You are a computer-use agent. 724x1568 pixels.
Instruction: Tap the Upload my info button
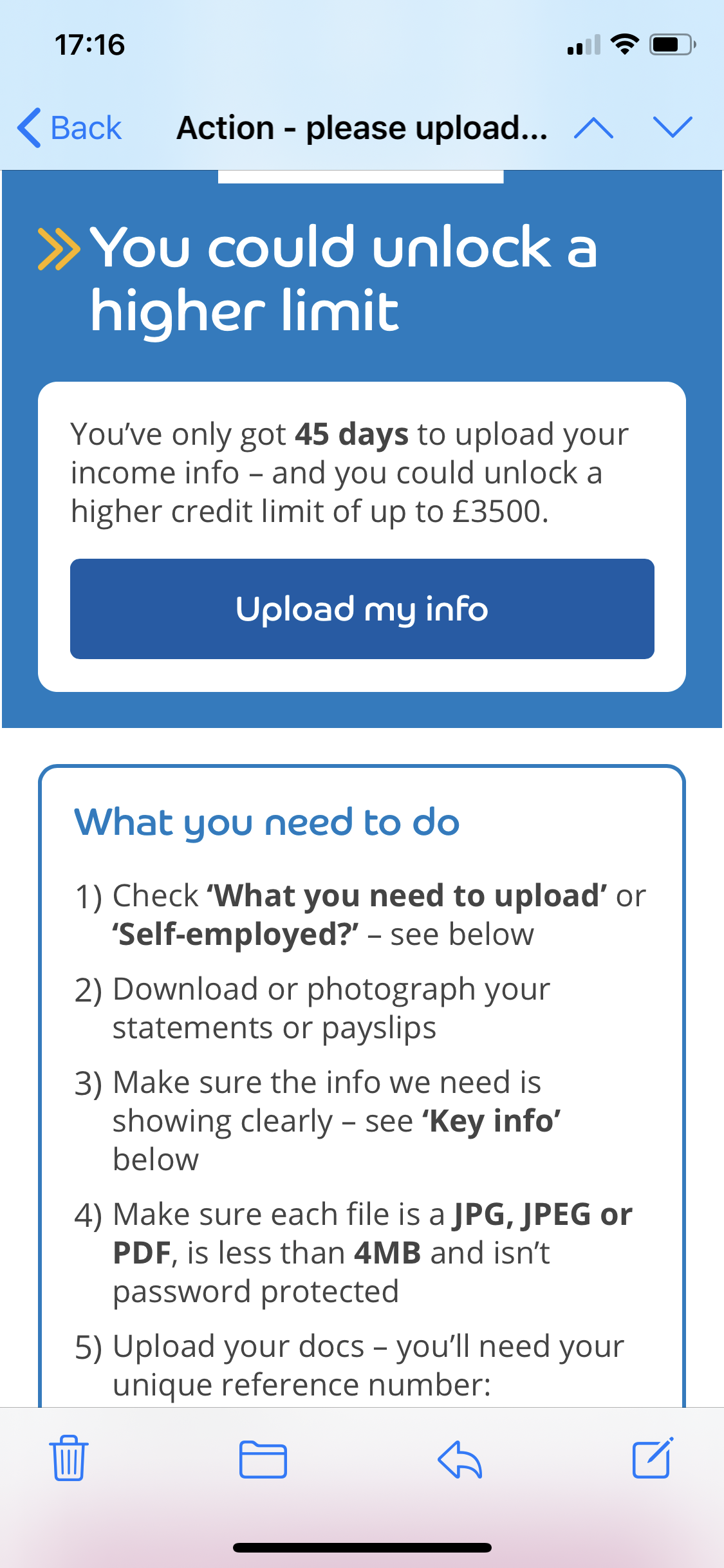(362, 608)
